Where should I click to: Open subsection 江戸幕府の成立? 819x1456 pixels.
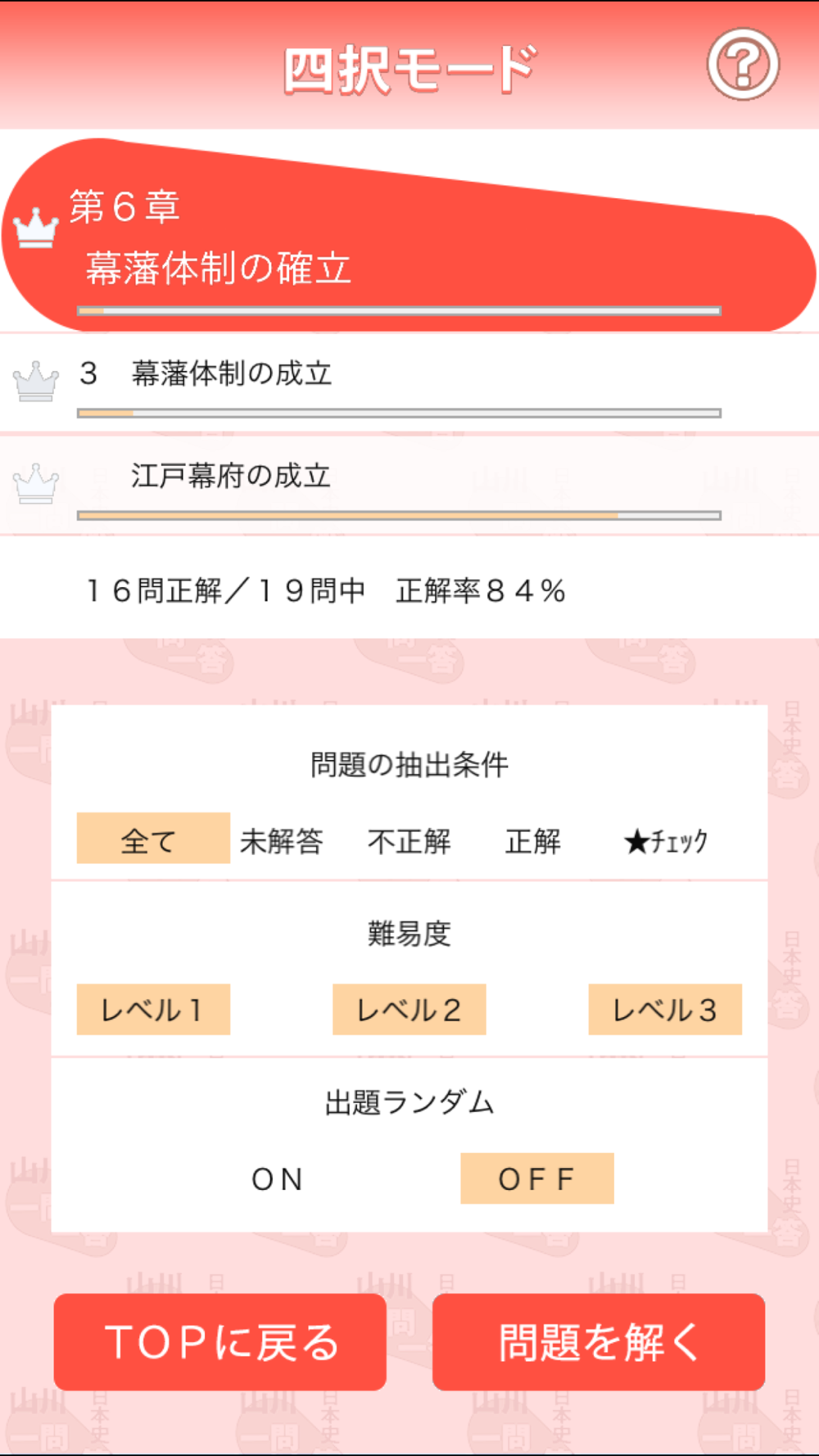(409, 486)
